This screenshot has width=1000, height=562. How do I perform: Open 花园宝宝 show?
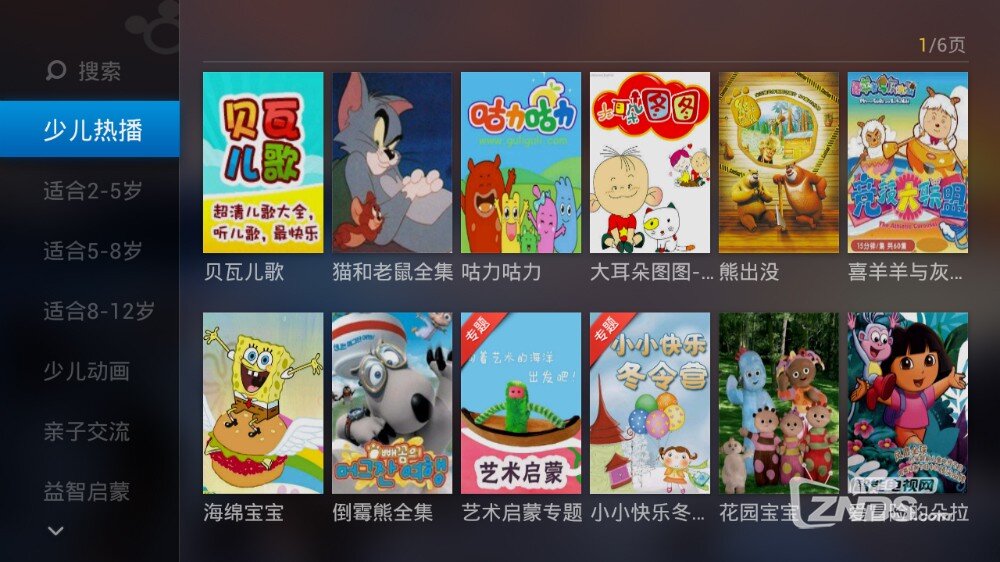pos(778,403)
